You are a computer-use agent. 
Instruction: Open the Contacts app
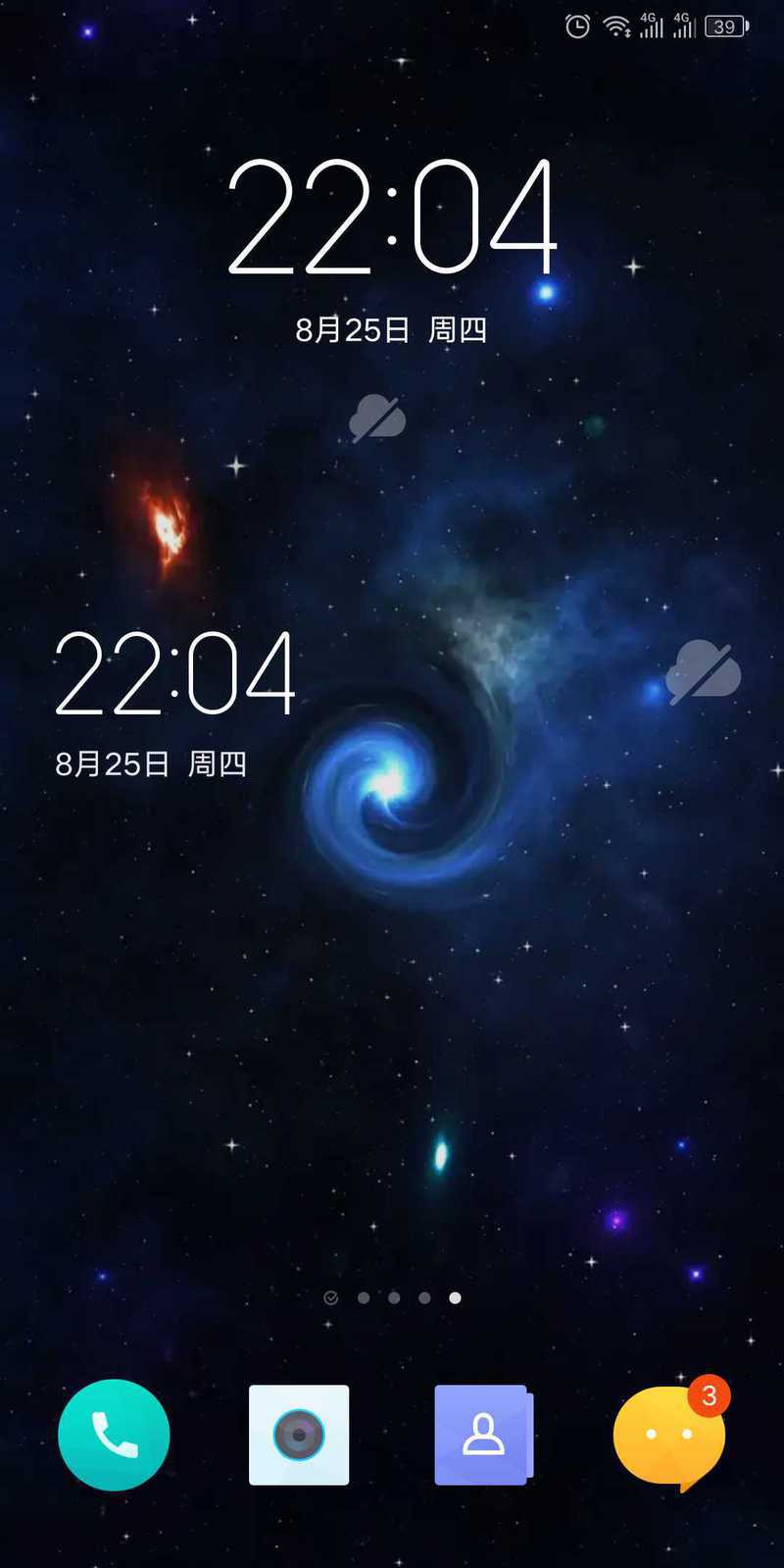pos(484,1435)
